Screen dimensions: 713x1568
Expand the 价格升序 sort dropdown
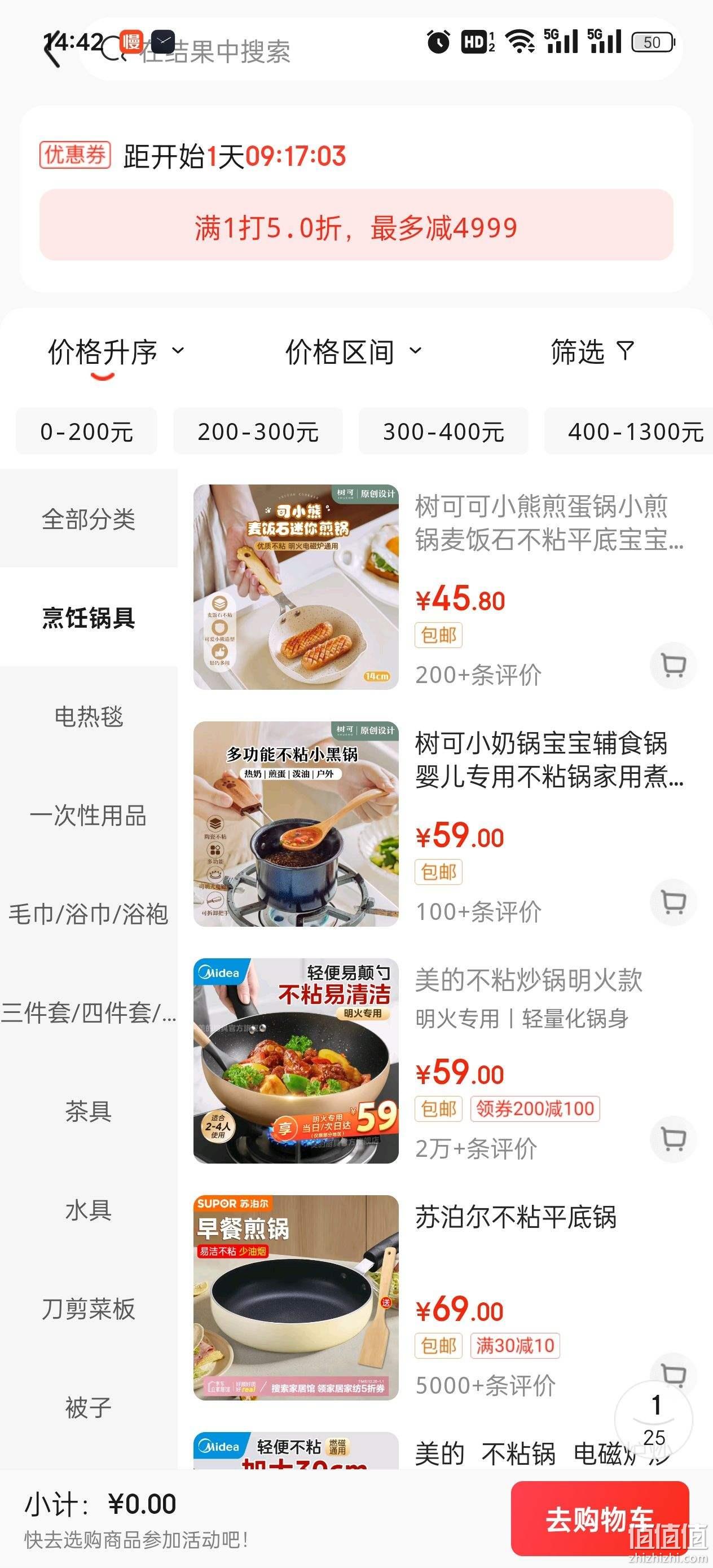tap(116, 352)
